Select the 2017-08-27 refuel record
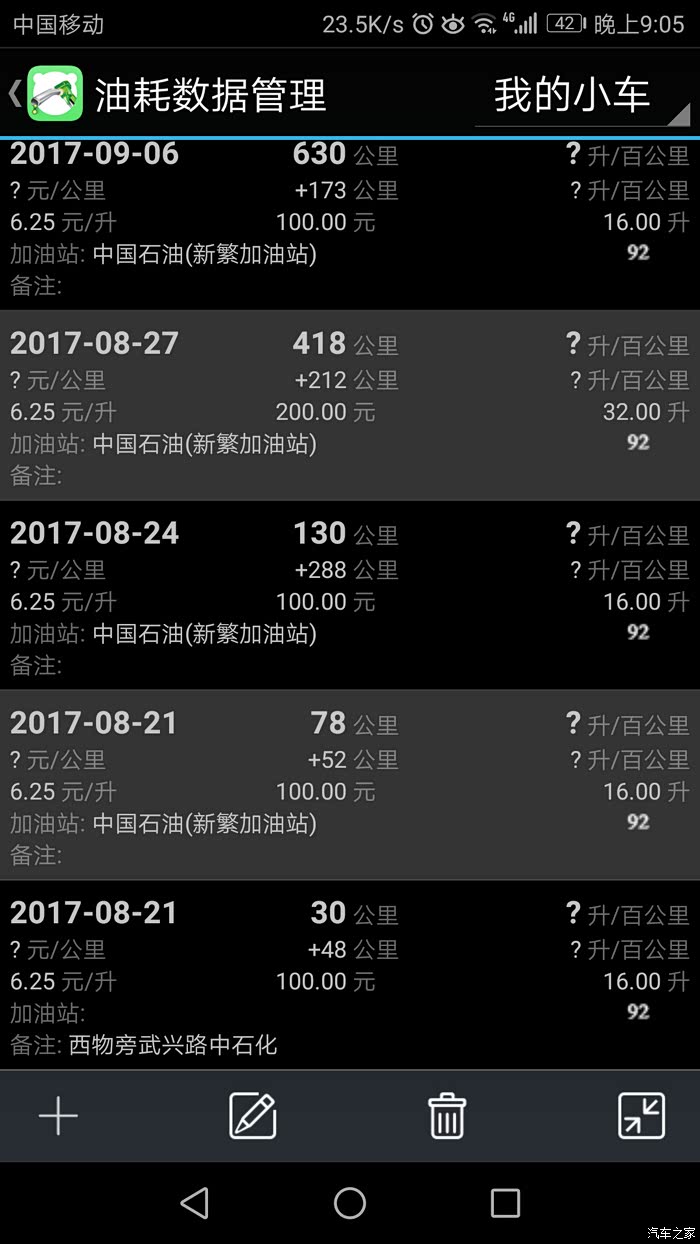This screenshot has height=1244, width=700. 350,405
